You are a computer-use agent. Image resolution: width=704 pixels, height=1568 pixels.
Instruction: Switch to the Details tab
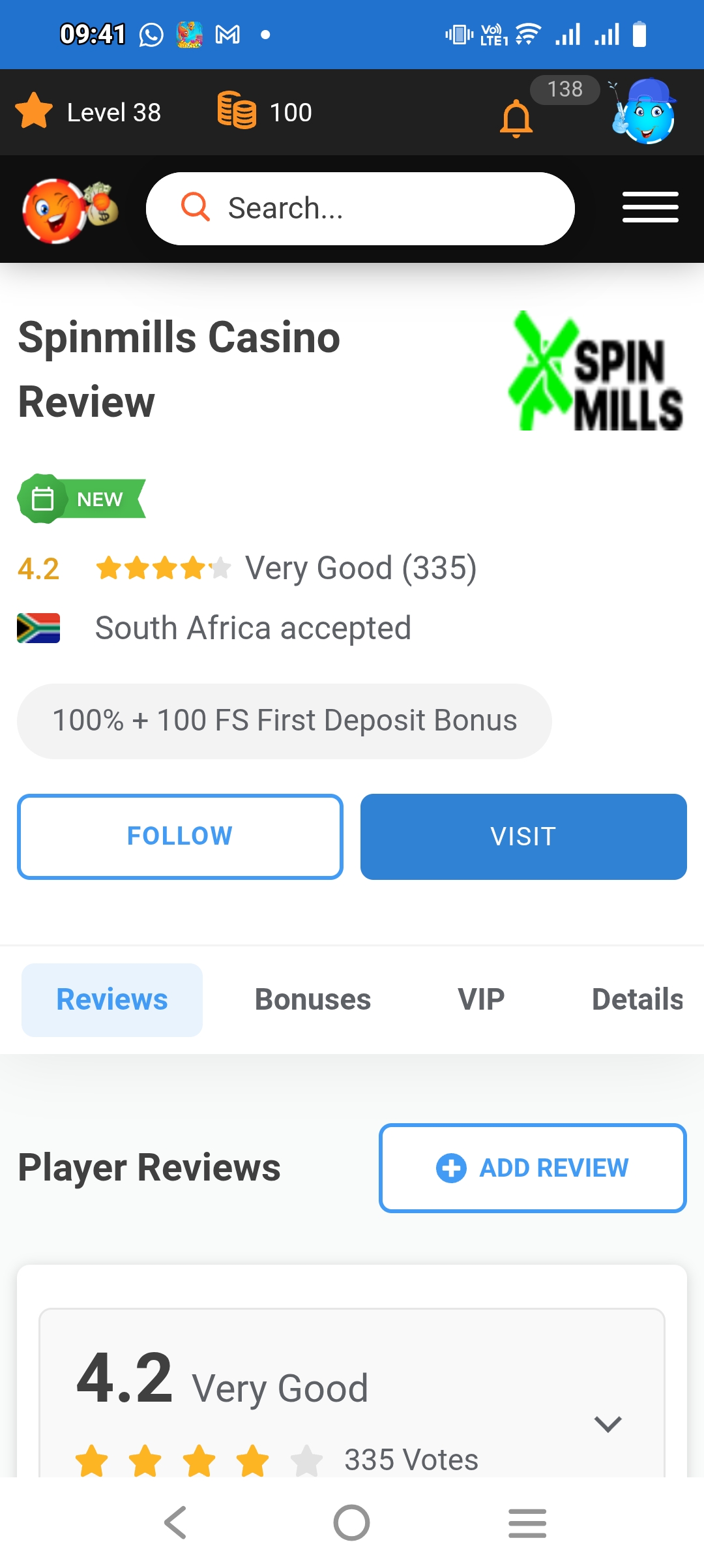click(637, 1000)
